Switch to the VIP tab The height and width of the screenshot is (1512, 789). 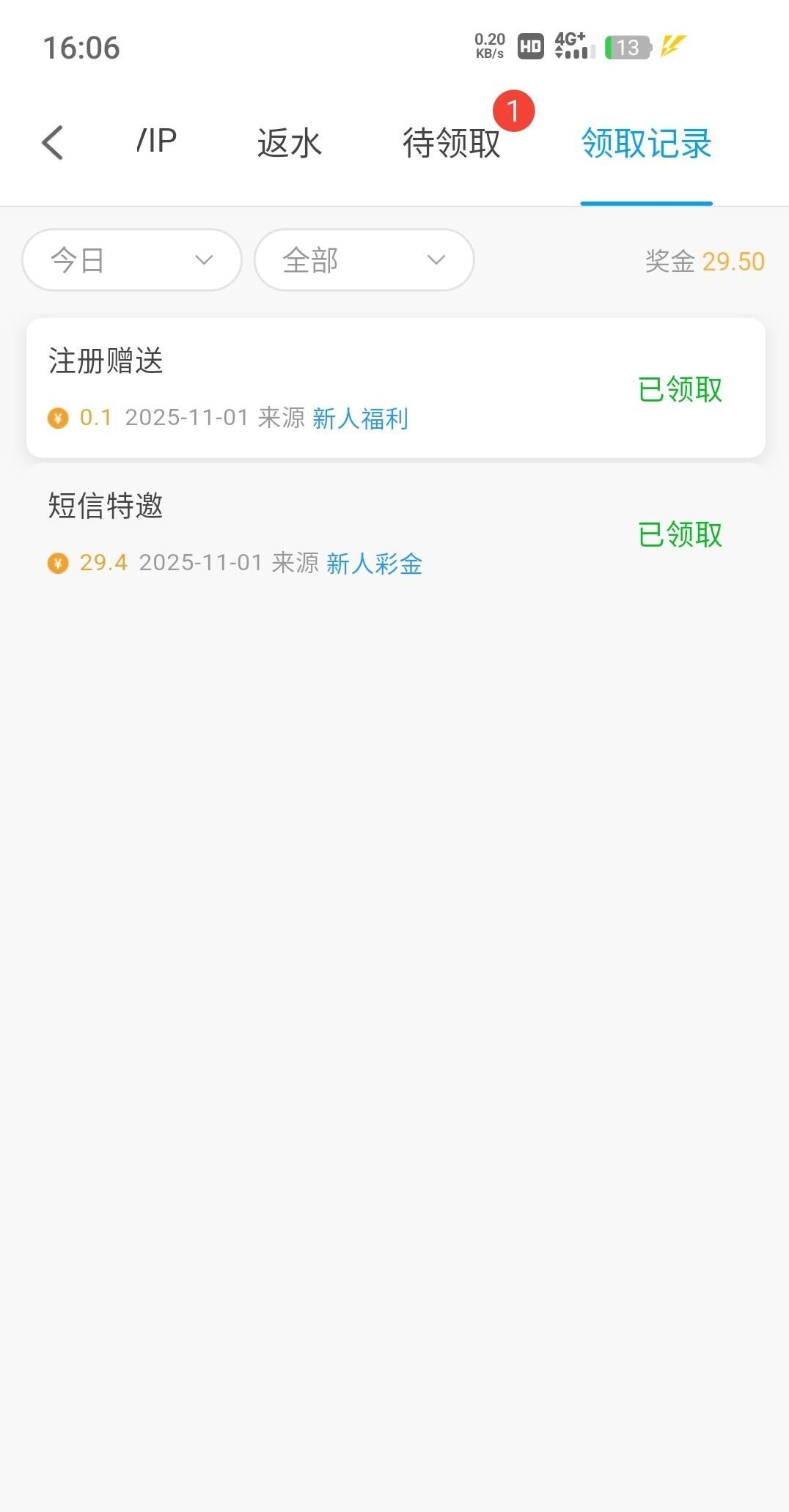tap(157, 141)
